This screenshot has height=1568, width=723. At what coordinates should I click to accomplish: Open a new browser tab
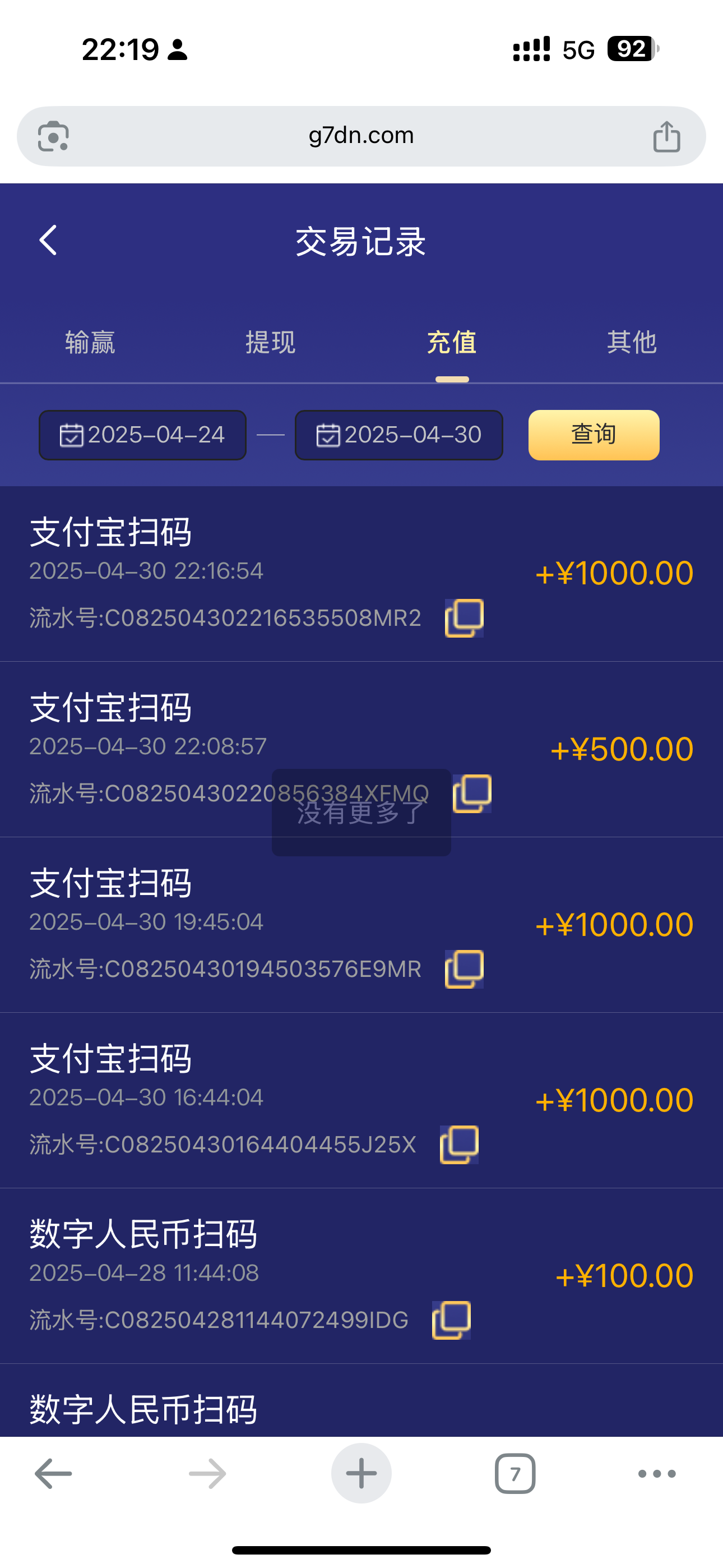[x=361, y=1474]
